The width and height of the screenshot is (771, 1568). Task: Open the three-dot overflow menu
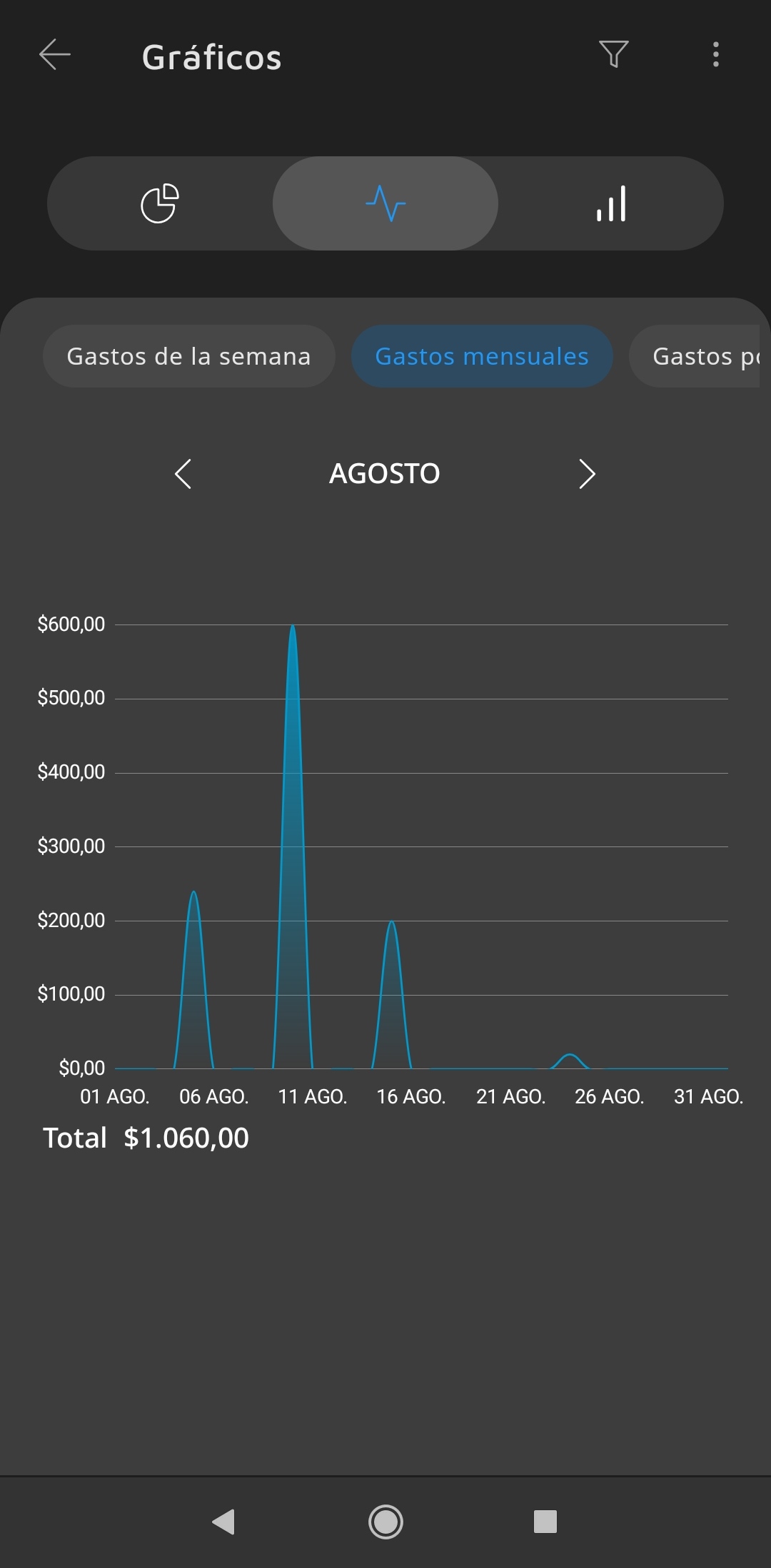coord(715,54)
